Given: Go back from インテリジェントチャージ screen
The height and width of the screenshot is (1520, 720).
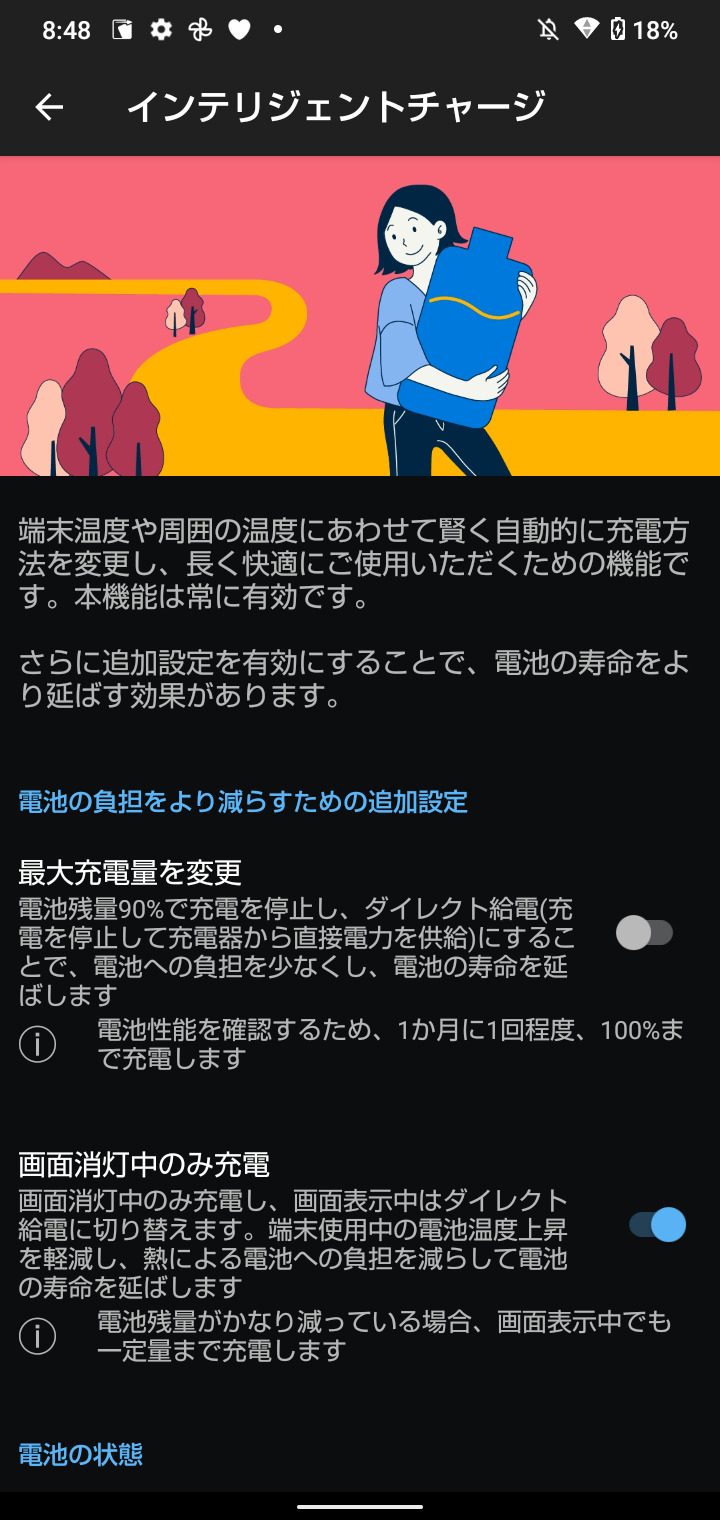Looking at the screenshot, I should pyautogui.click(x=49, y=107).
